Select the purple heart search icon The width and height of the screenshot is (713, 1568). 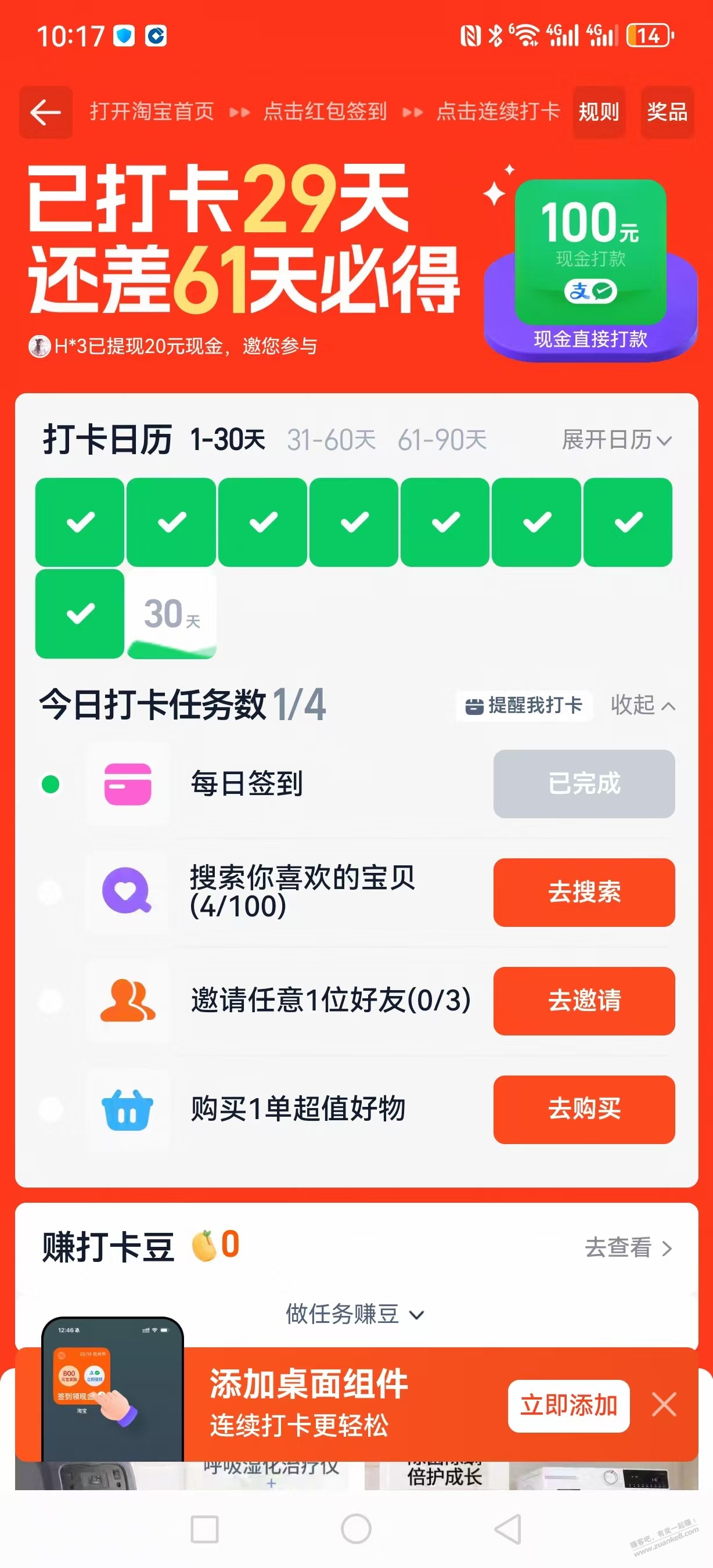tap(127, 893)
